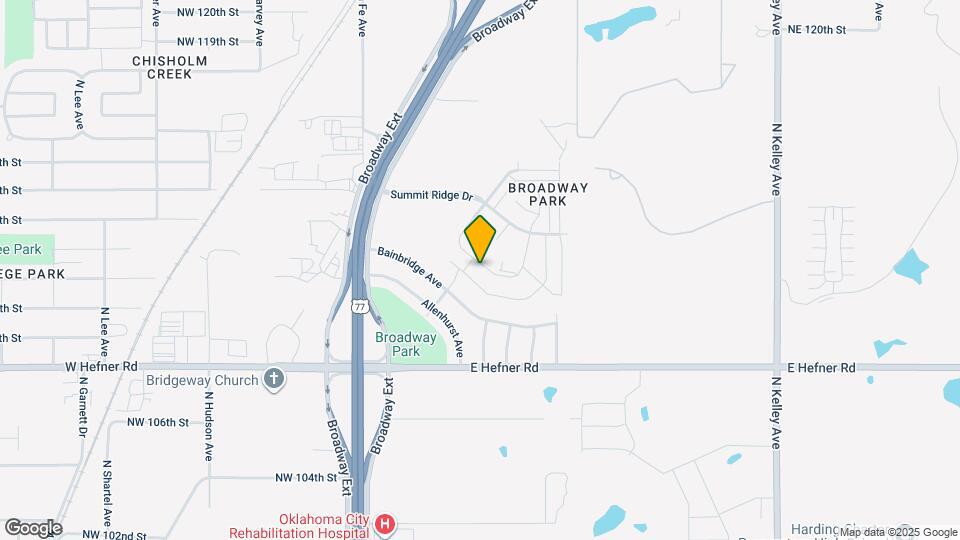
Task: Open the Bridgeway Church place pin
Action: point(274,380)
